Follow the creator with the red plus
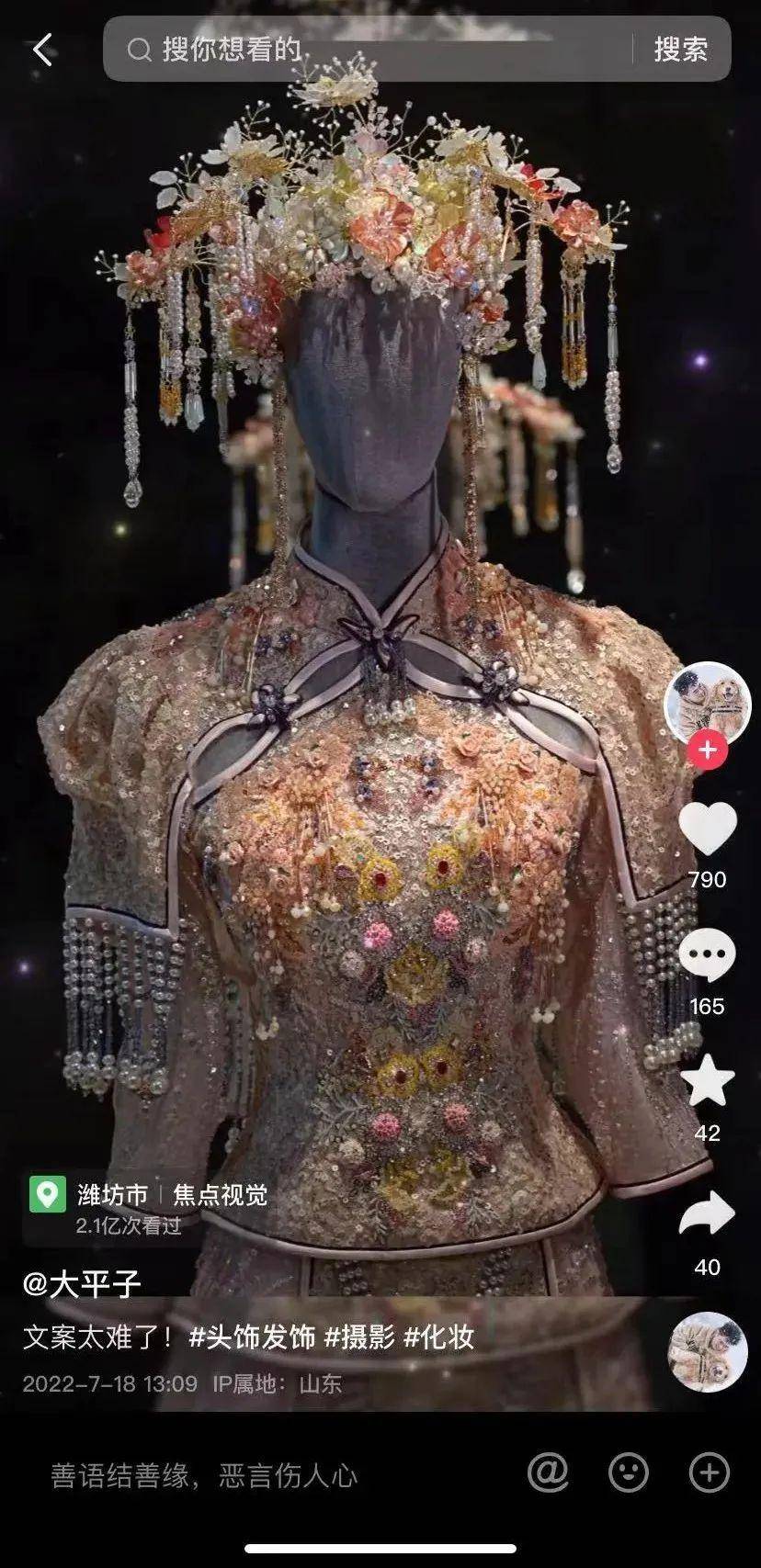 707,750
